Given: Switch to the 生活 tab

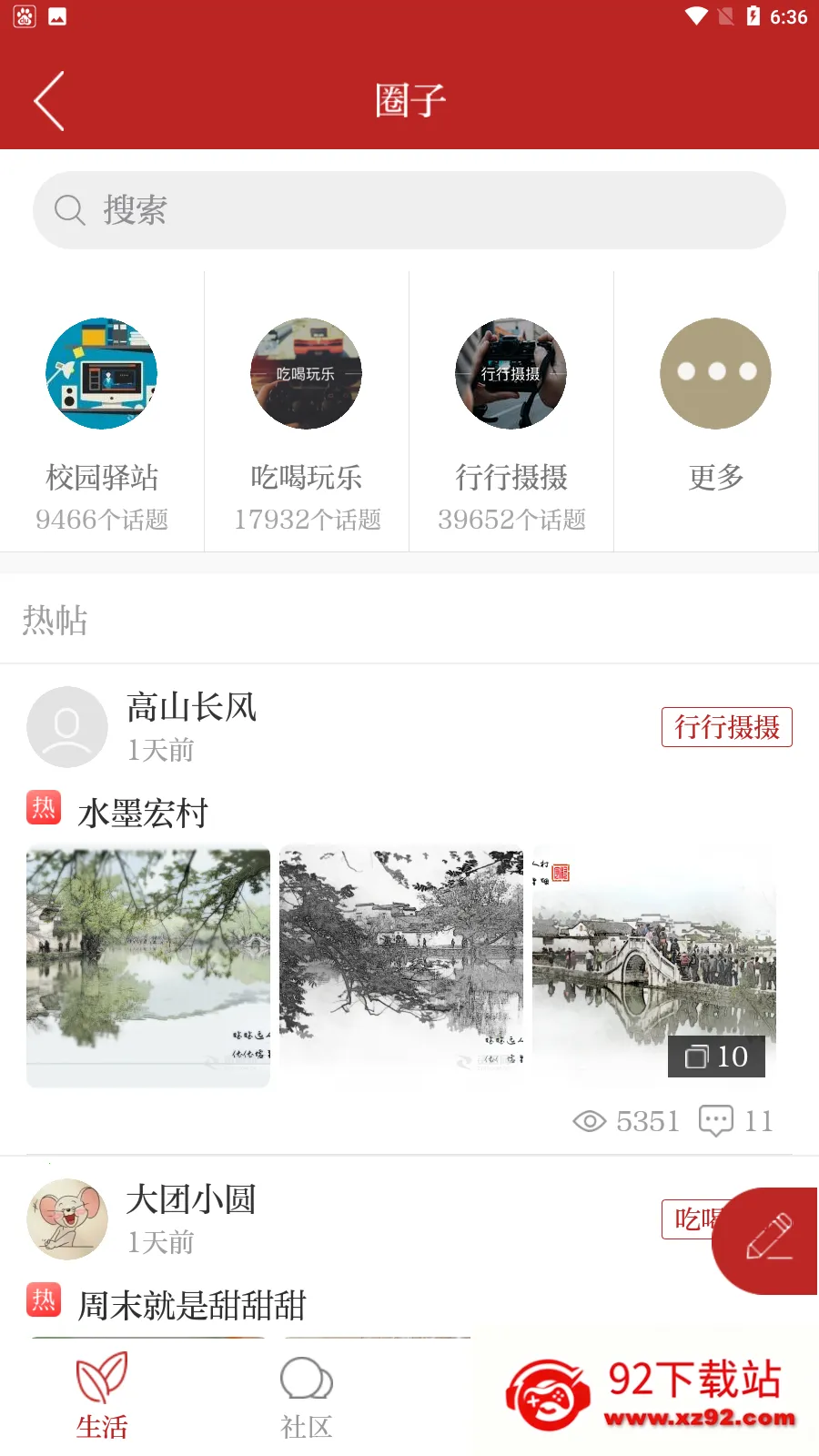Looking at the screenshot, I should pyautogui.click(x=102, y=1397).
